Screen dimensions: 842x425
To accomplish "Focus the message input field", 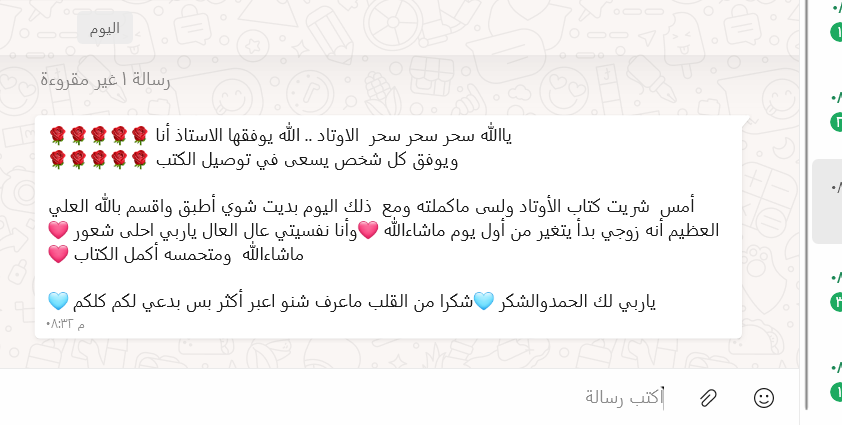I will pyautogui.click(x=400, y=398).
